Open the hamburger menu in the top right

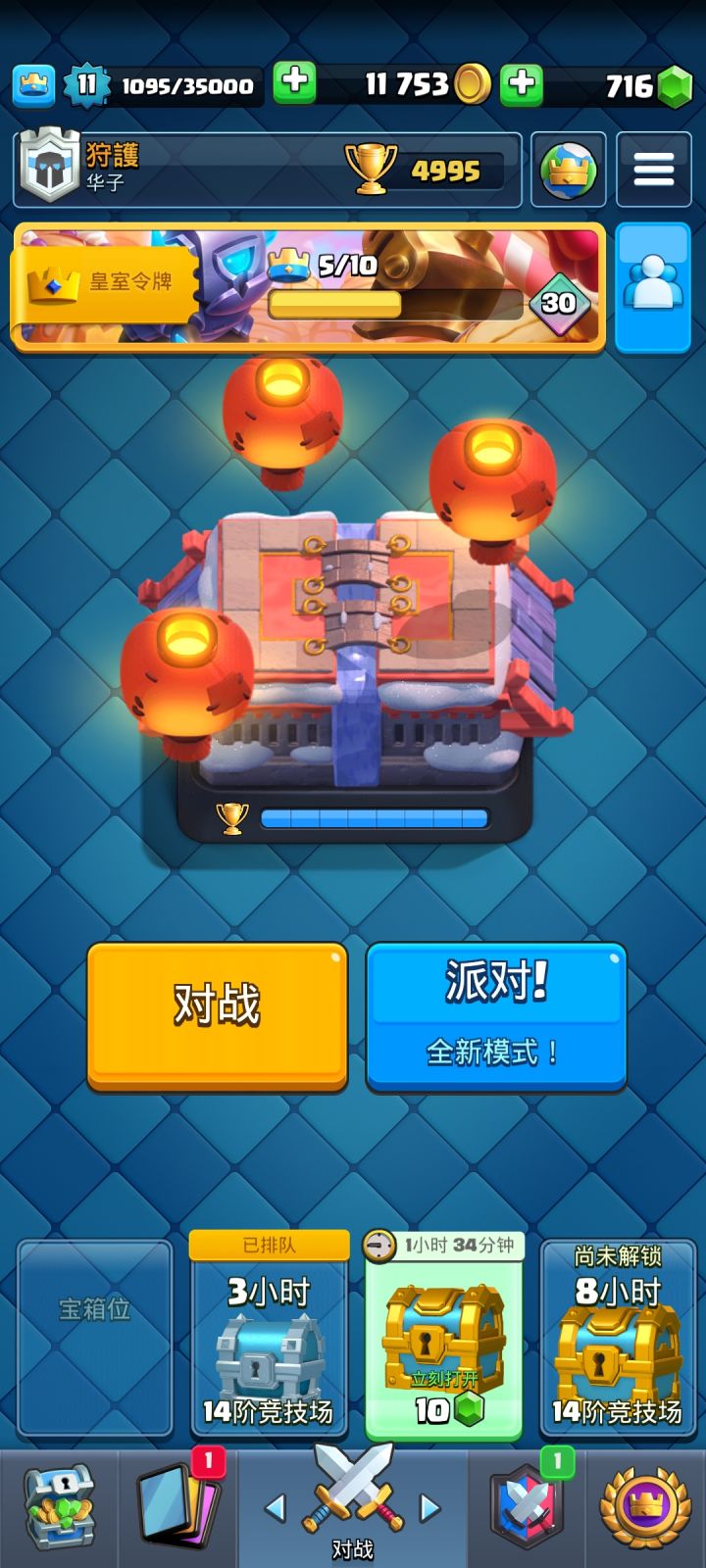tap(652, 170)
